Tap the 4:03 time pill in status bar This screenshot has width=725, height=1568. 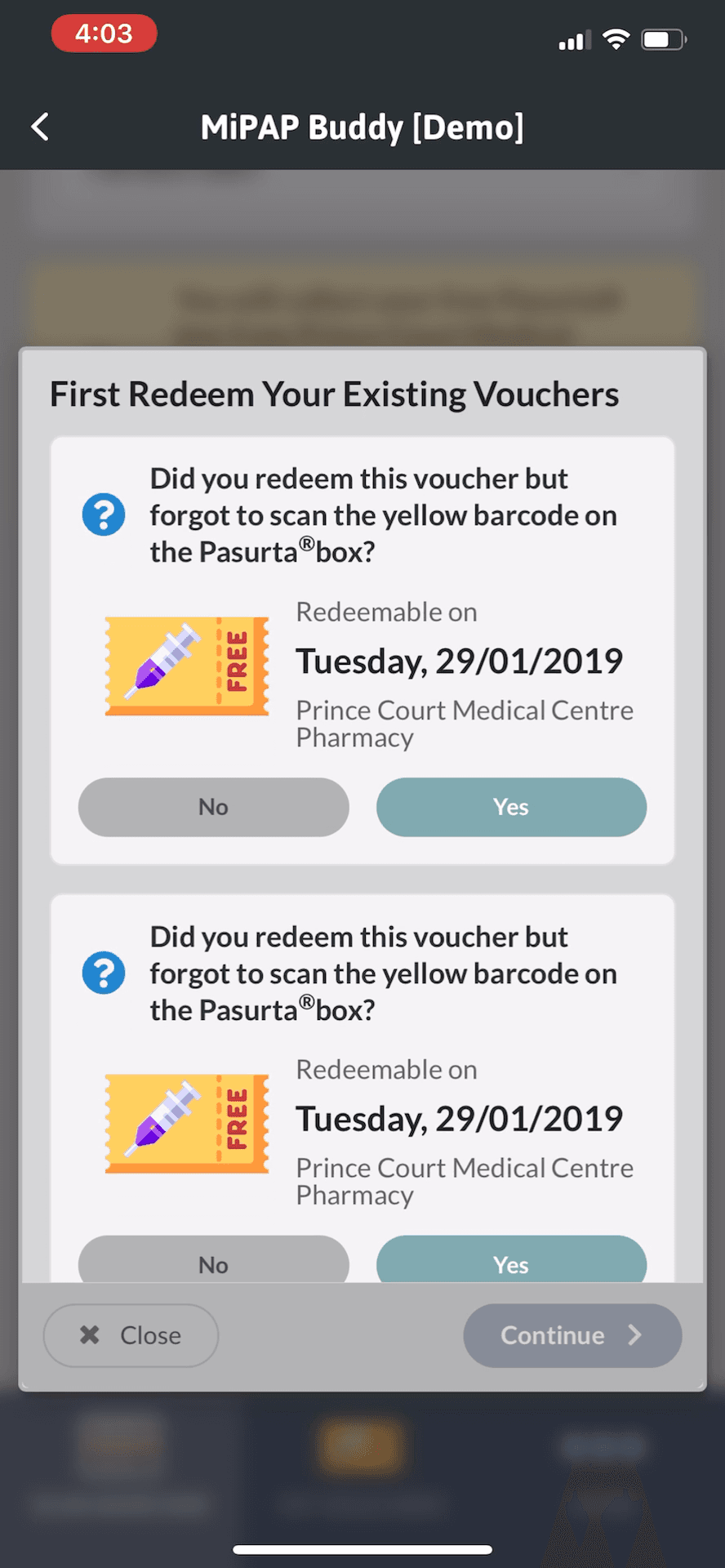pos(103,33)
